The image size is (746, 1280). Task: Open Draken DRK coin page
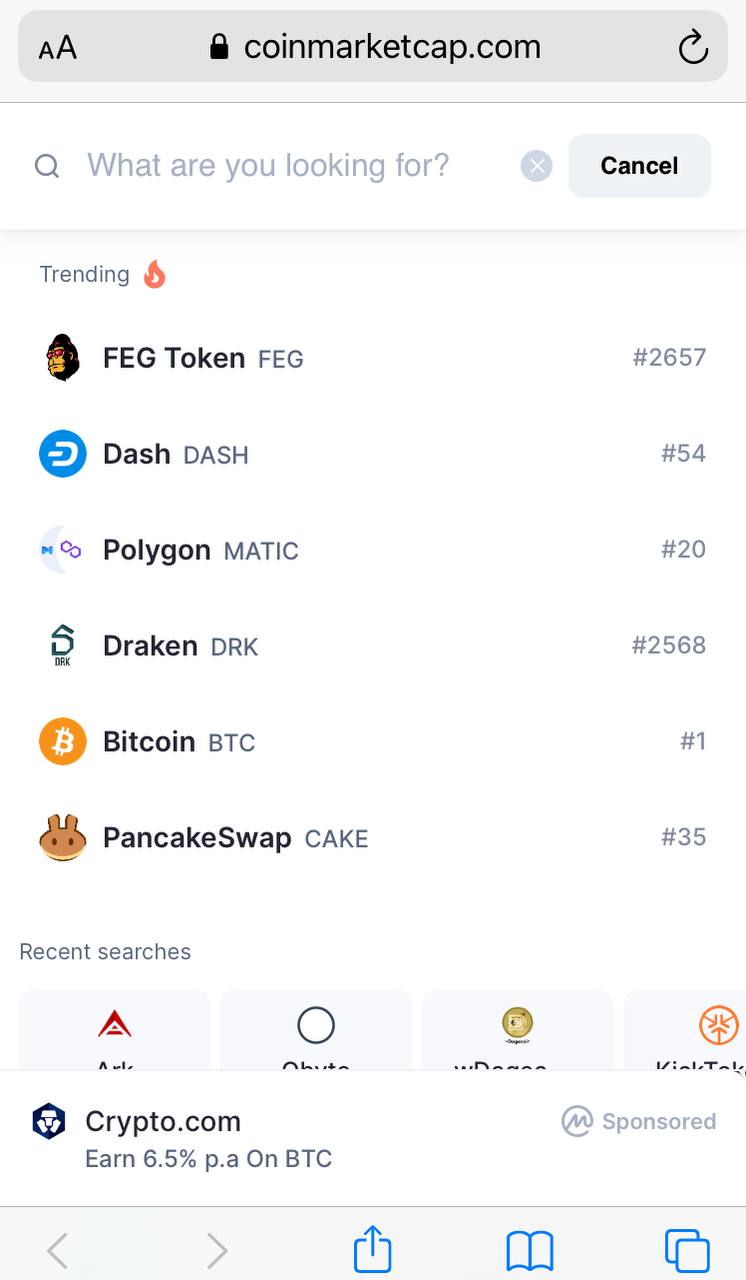pyautogui.click(x=373, y=646)
